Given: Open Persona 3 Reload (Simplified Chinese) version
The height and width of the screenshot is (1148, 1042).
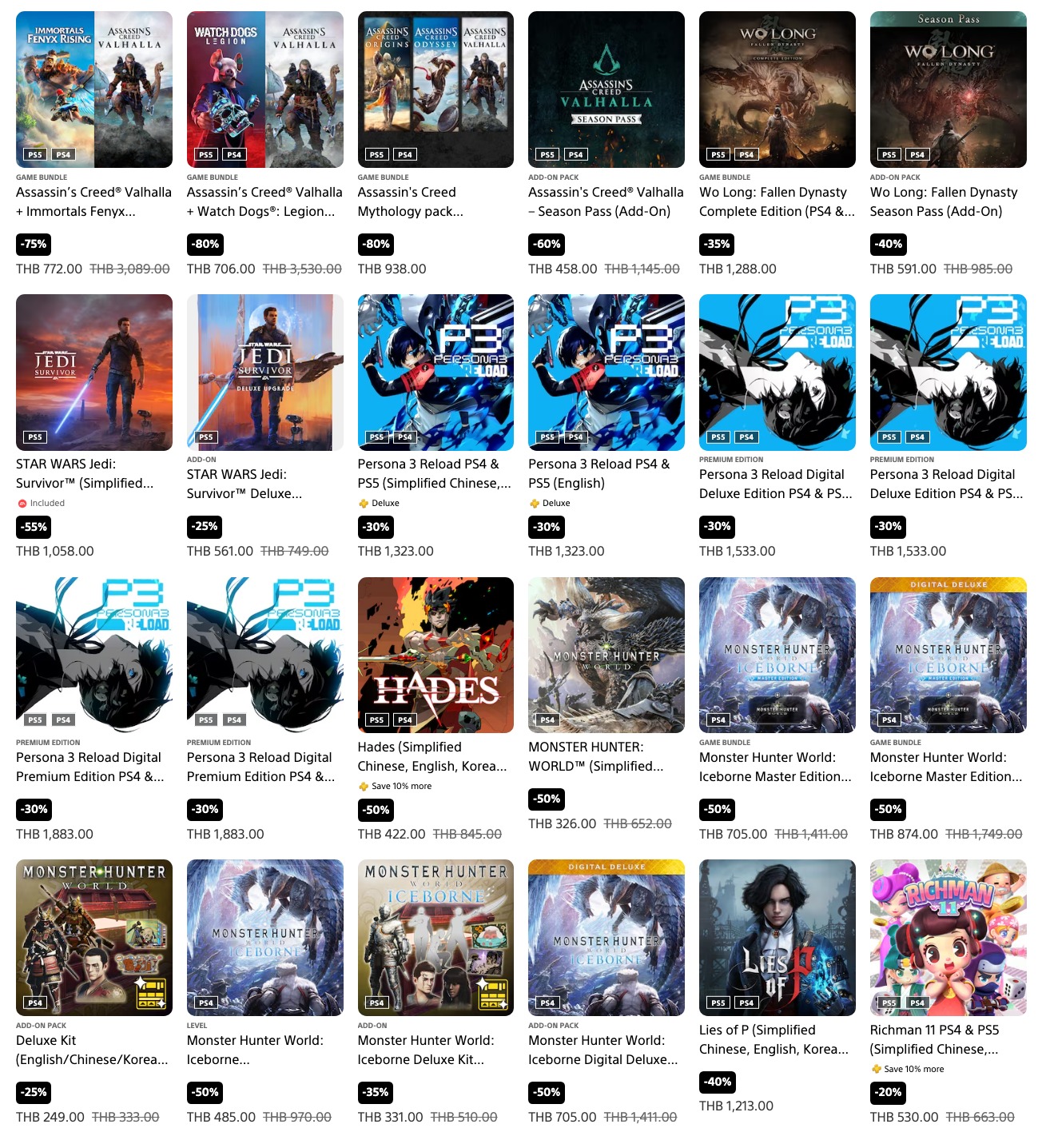Looking at the screenshot, I should point(435,373).
